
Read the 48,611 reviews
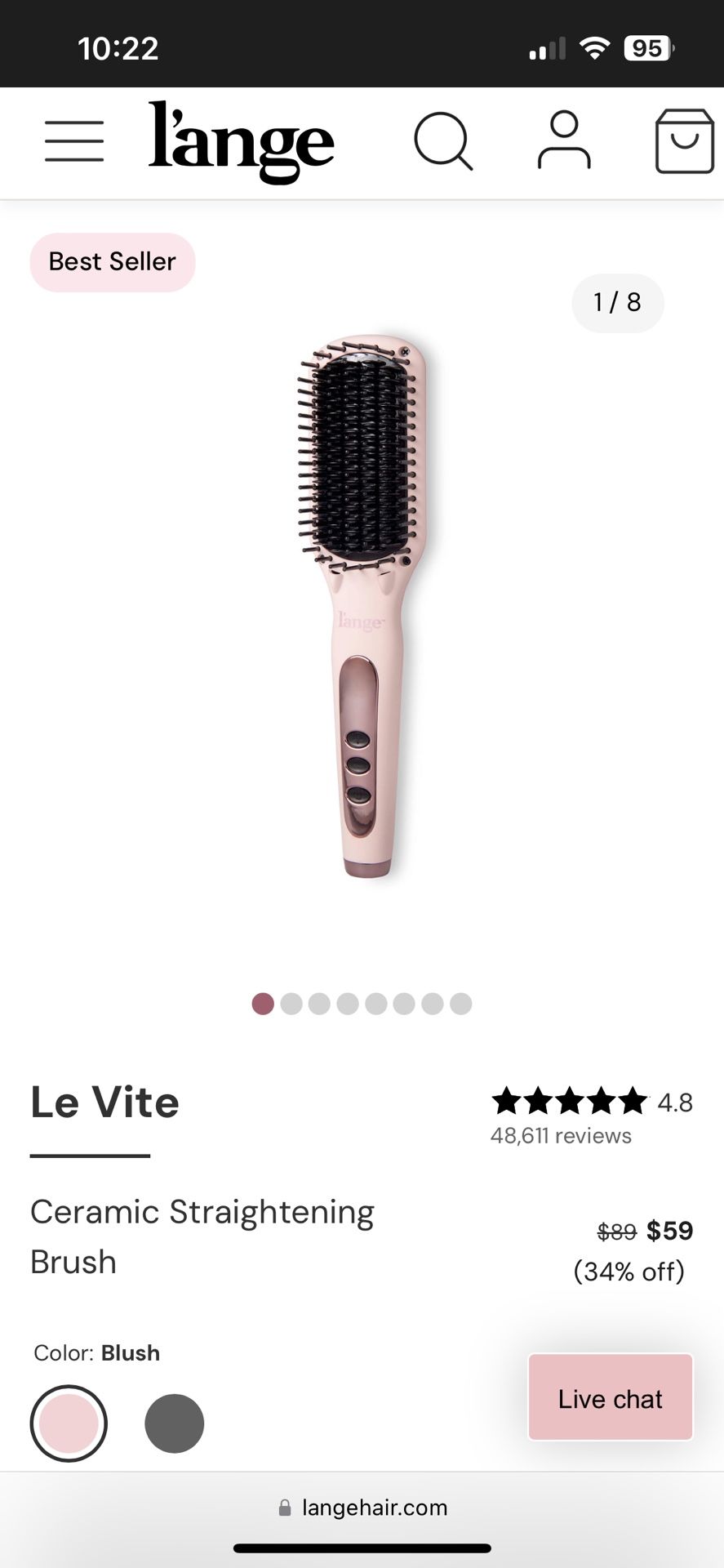tap(561, 1136)
